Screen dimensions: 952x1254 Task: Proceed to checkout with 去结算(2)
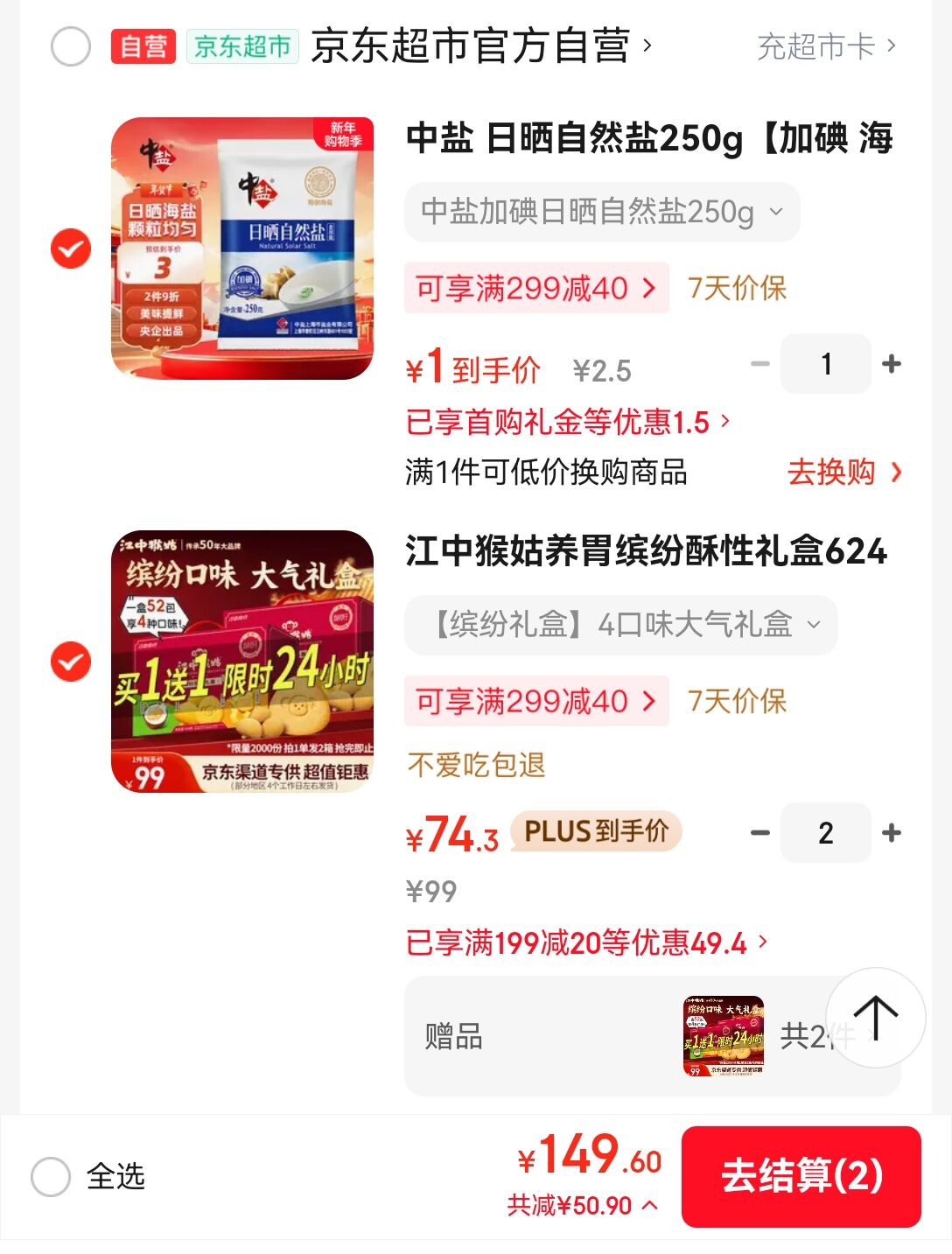[801, 1176]
